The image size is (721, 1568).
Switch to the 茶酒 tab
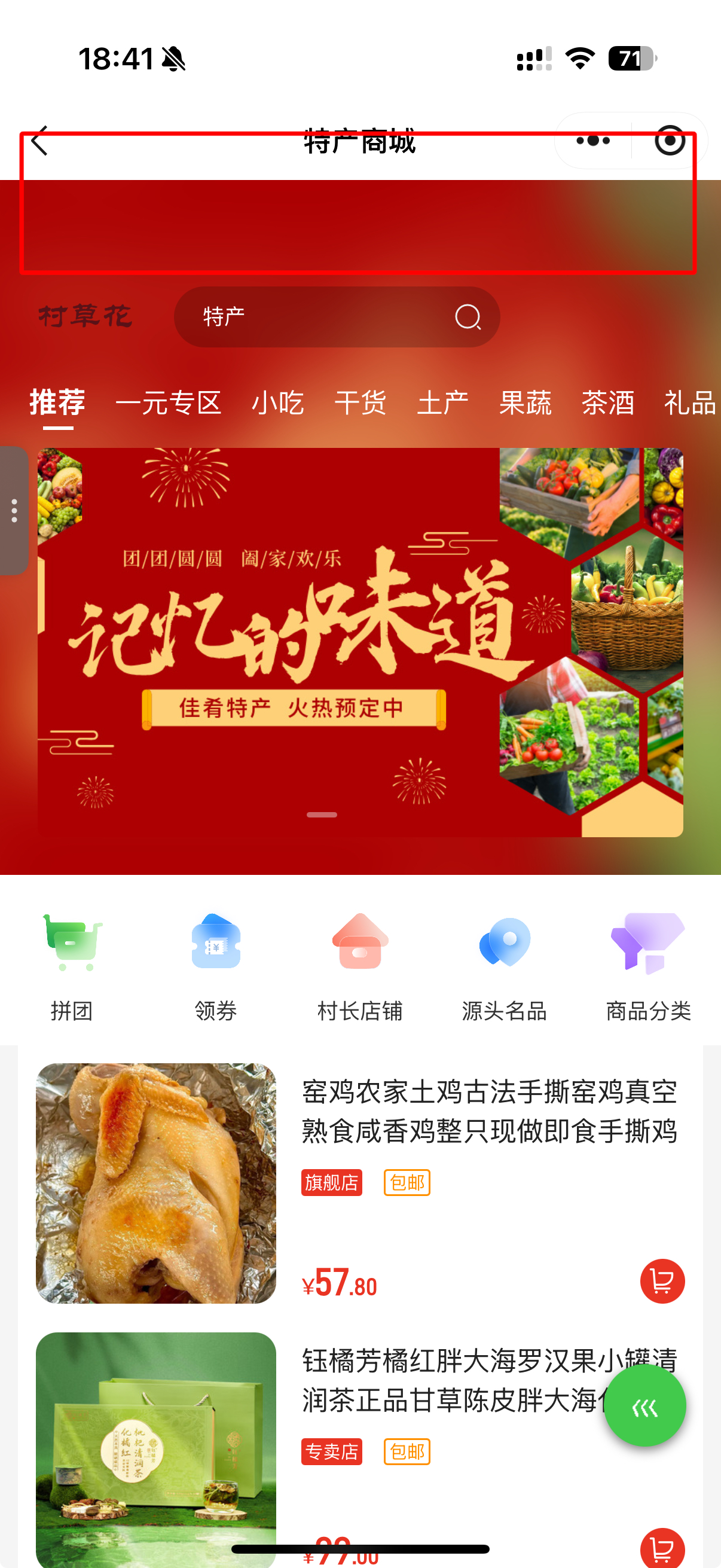(x=607, y=403)
